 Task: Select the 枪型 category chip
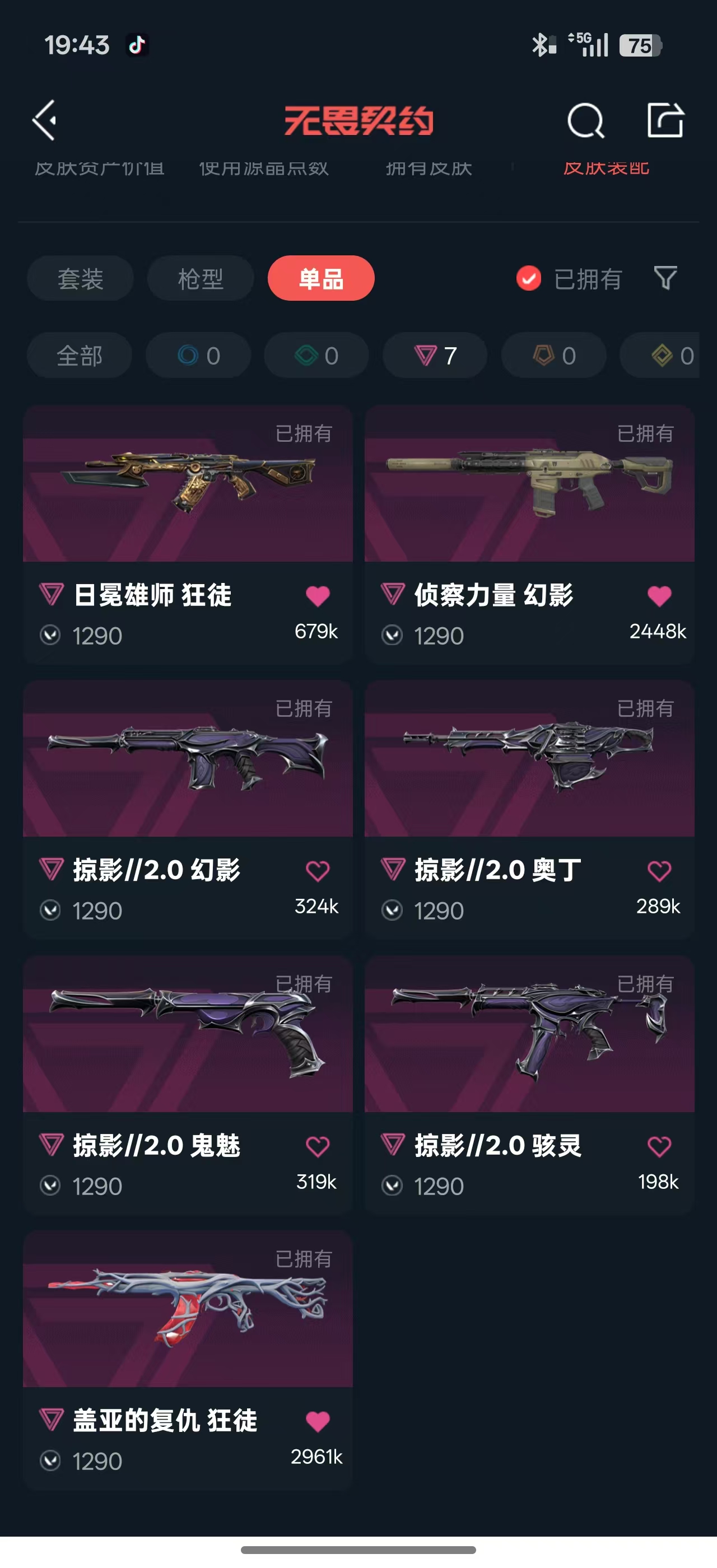(x=200, y=279)
